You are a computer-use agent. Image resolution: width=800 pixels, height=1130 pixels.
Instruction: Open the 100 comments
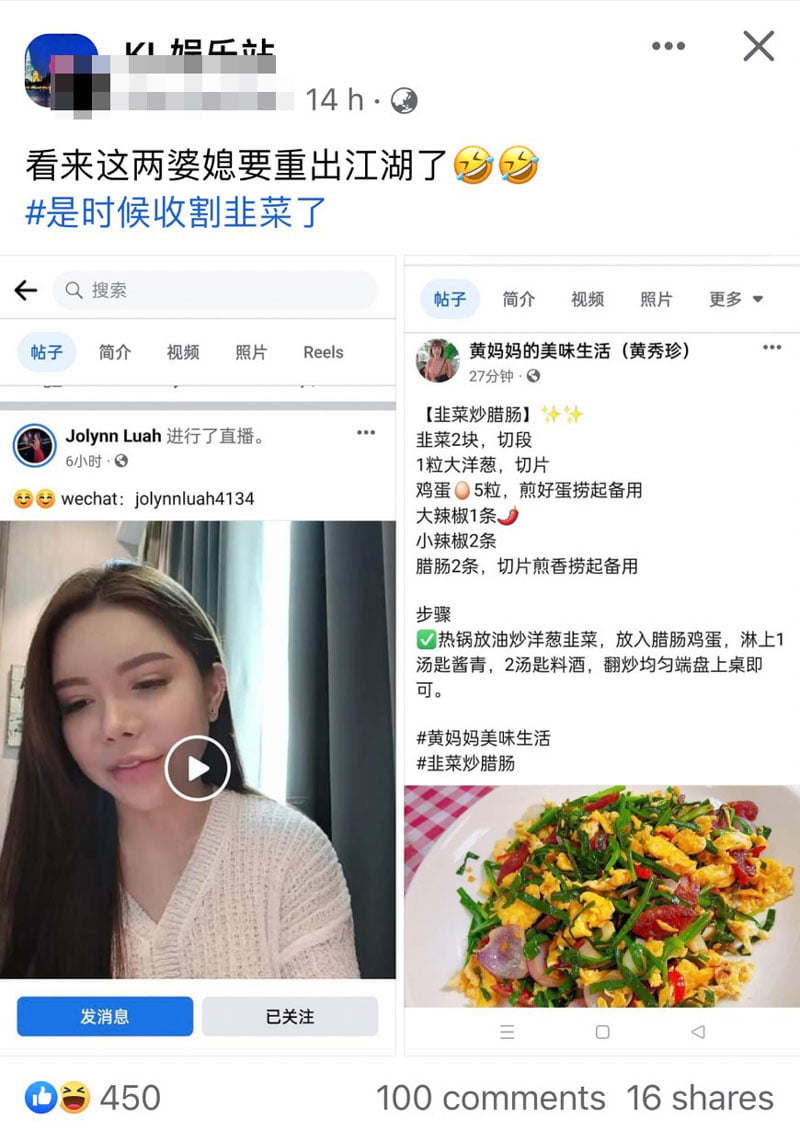point(490,1097)
